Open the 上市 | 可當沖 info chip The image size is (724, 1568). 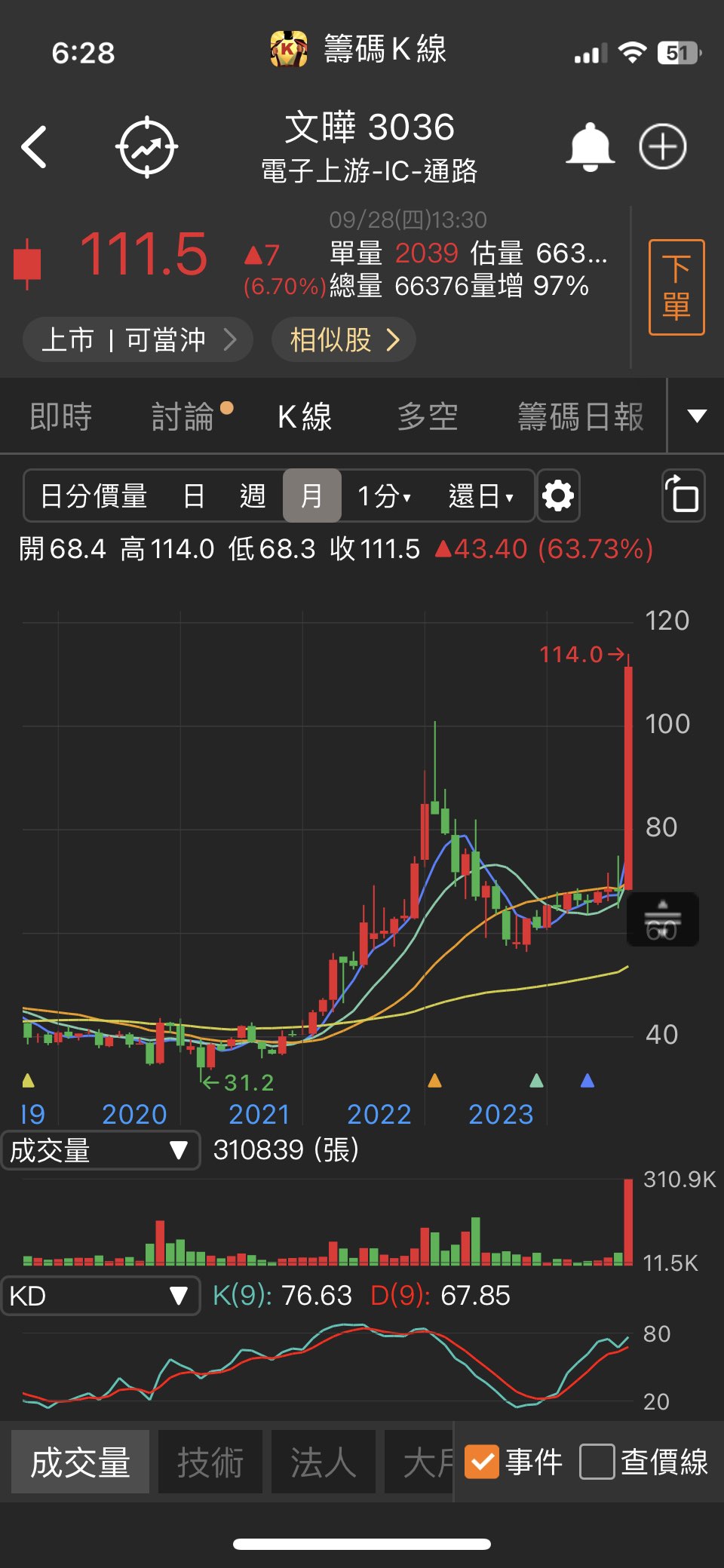pyautogui.click(x=138, y=339)
